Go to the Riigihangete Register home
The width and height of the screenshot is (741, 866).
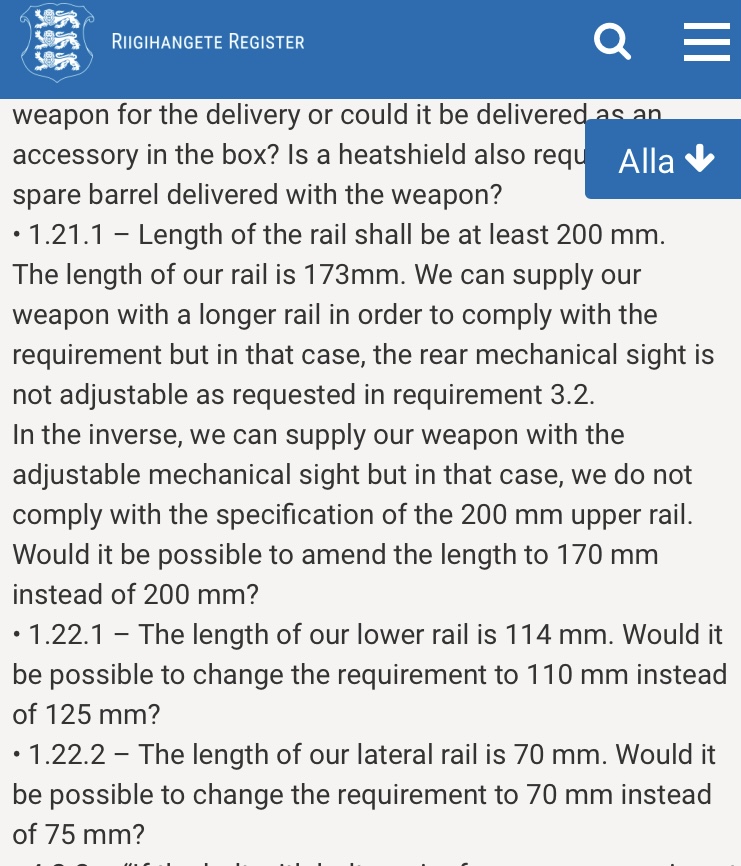click(x=162, y=42)
